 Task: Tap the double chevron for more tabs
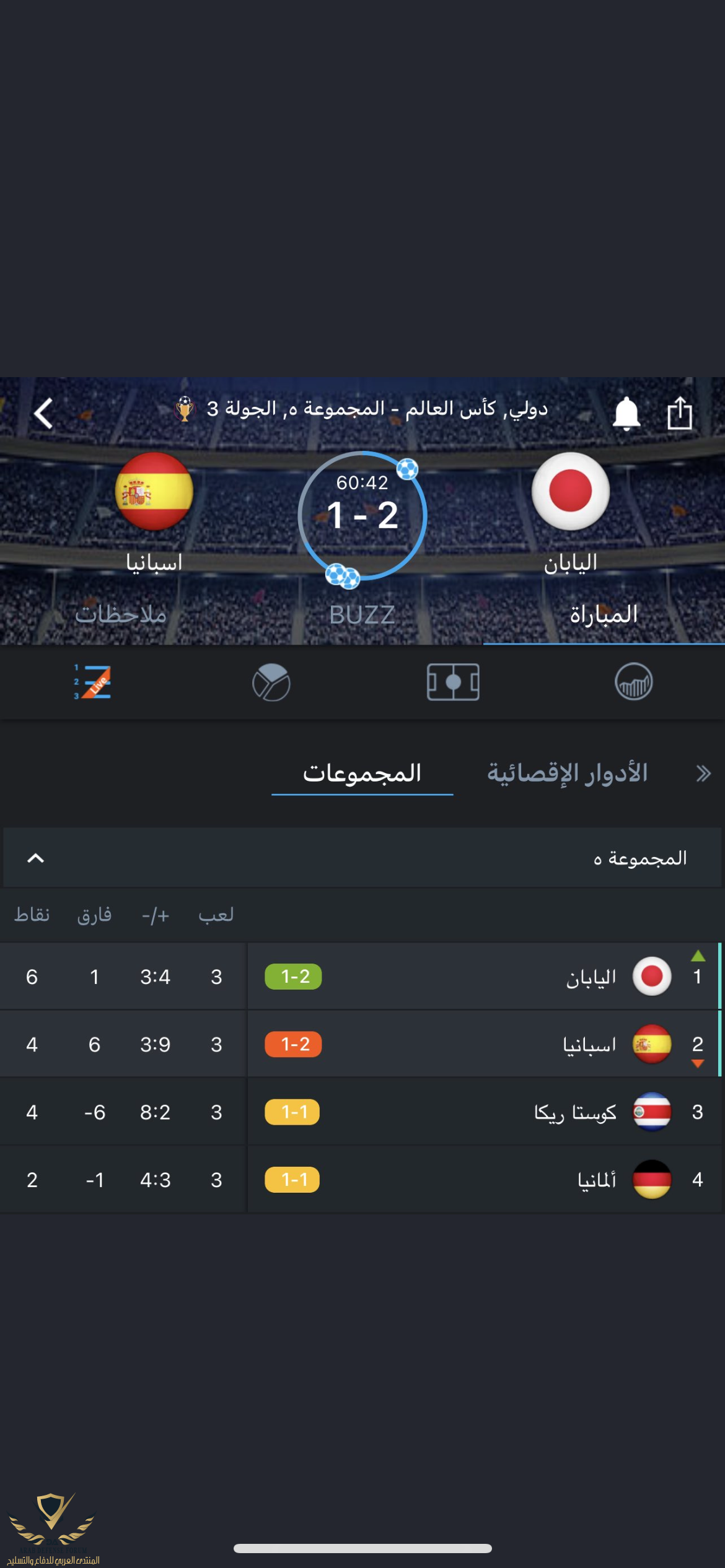tap(703, 773)
